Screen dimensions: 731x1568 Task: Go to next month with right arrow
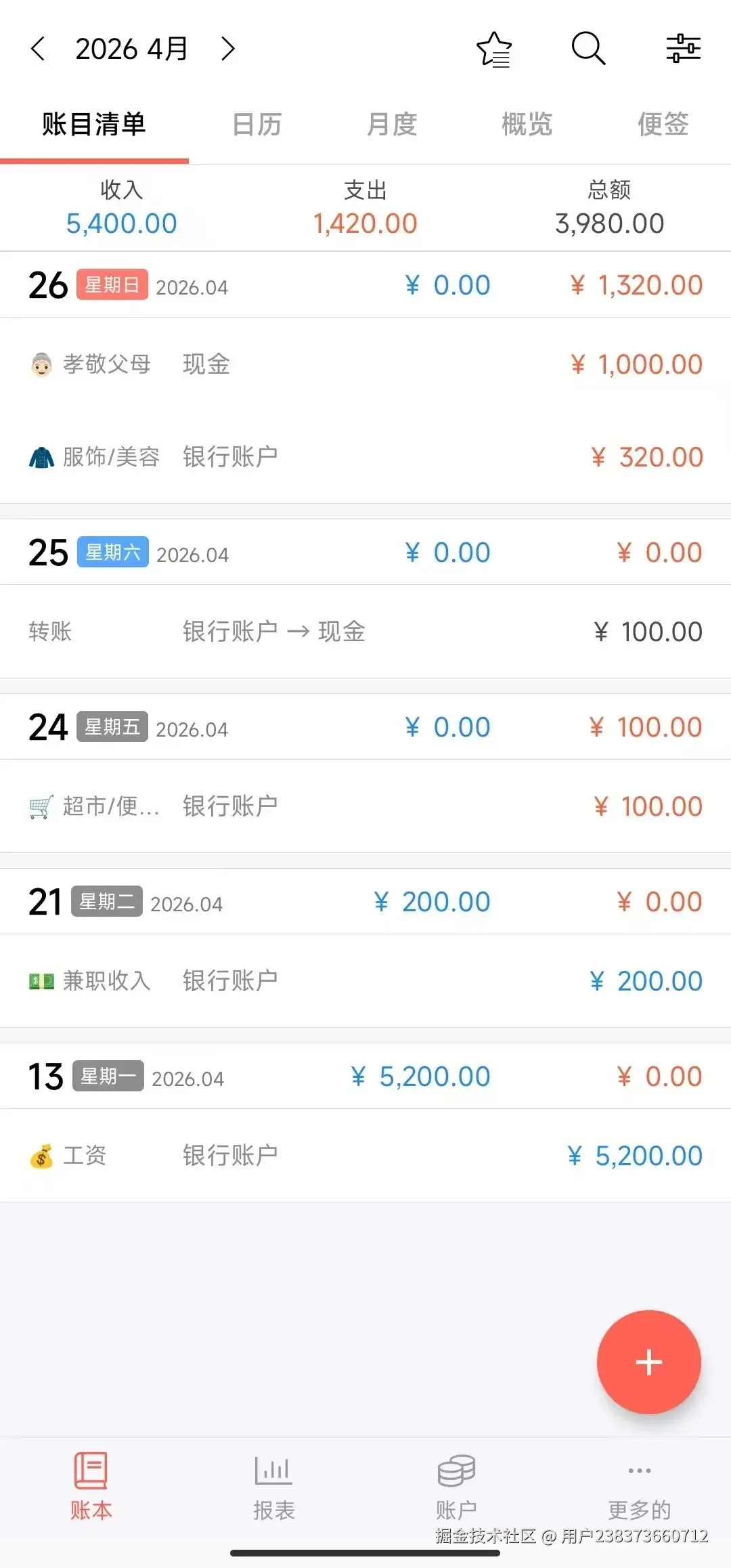click(227, 48)
